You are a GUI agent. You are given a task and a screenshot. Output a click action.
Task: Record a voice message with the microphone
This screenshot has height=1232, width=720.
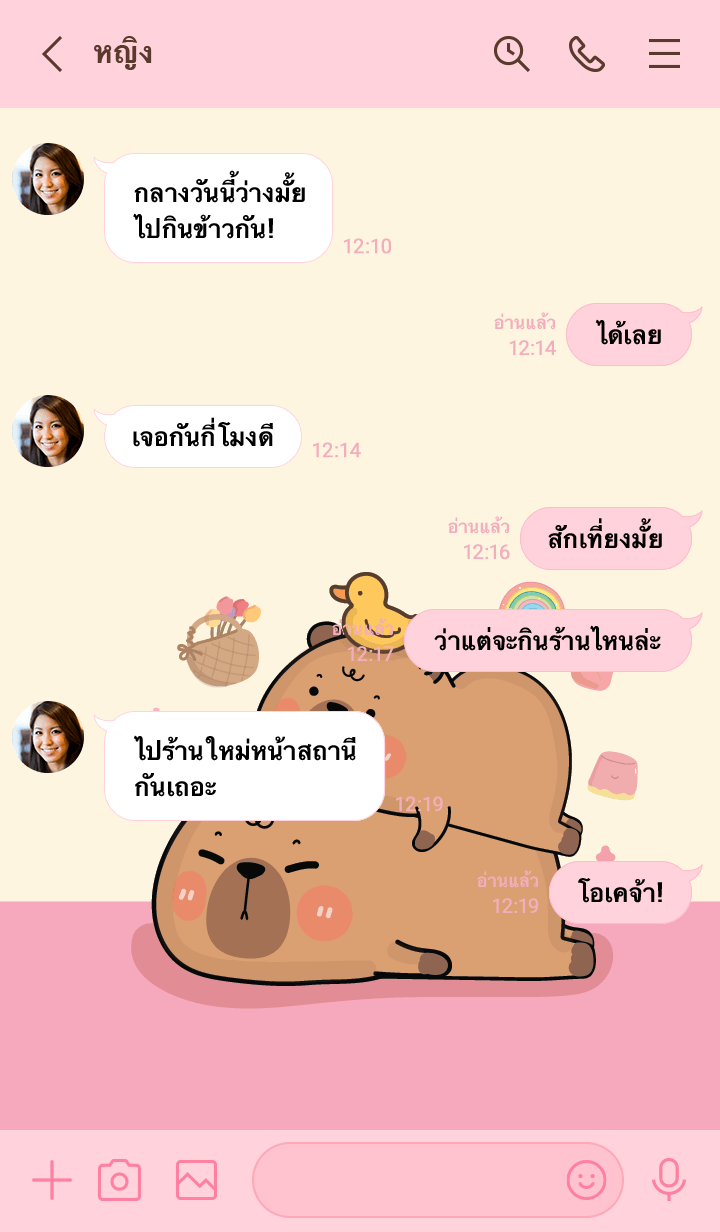click(x=668, y=1180)
